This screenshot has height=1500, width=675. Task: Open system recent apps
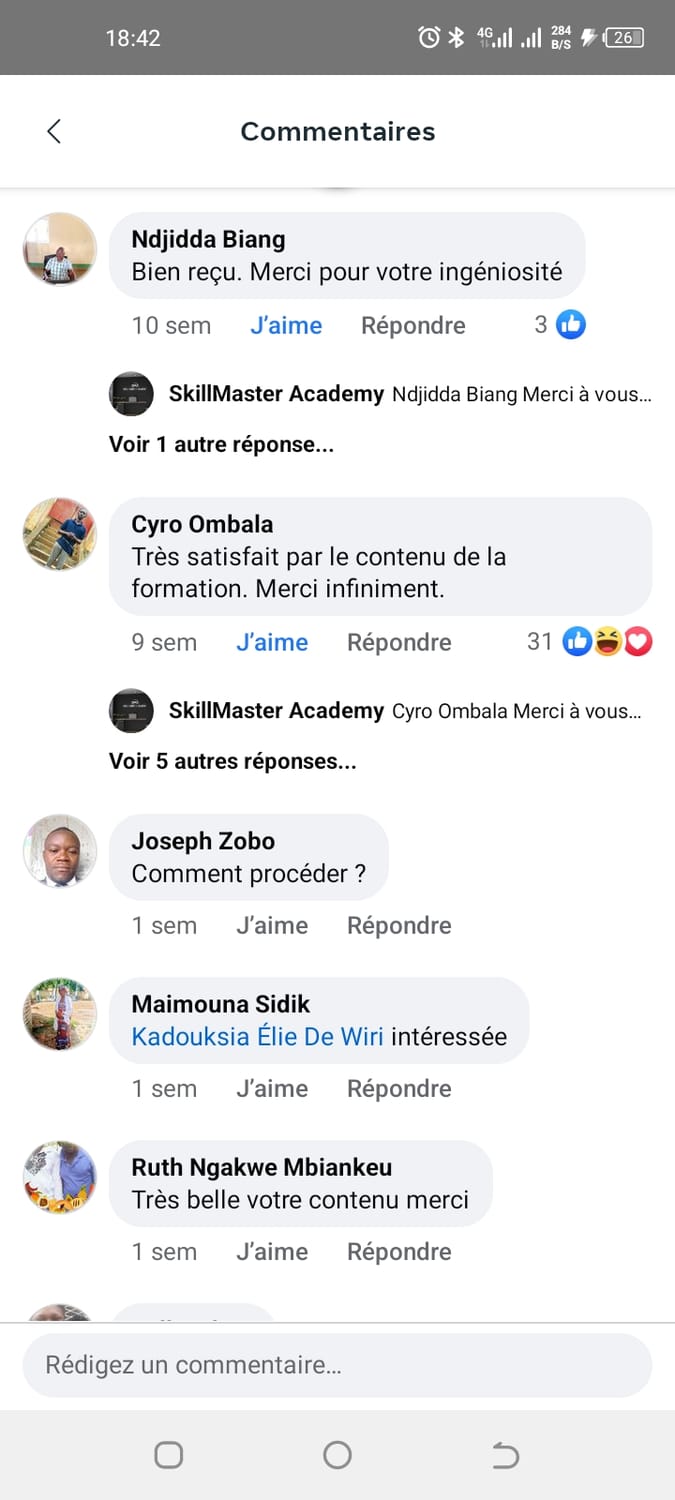pyautogui.click(x=169, y=1455)
